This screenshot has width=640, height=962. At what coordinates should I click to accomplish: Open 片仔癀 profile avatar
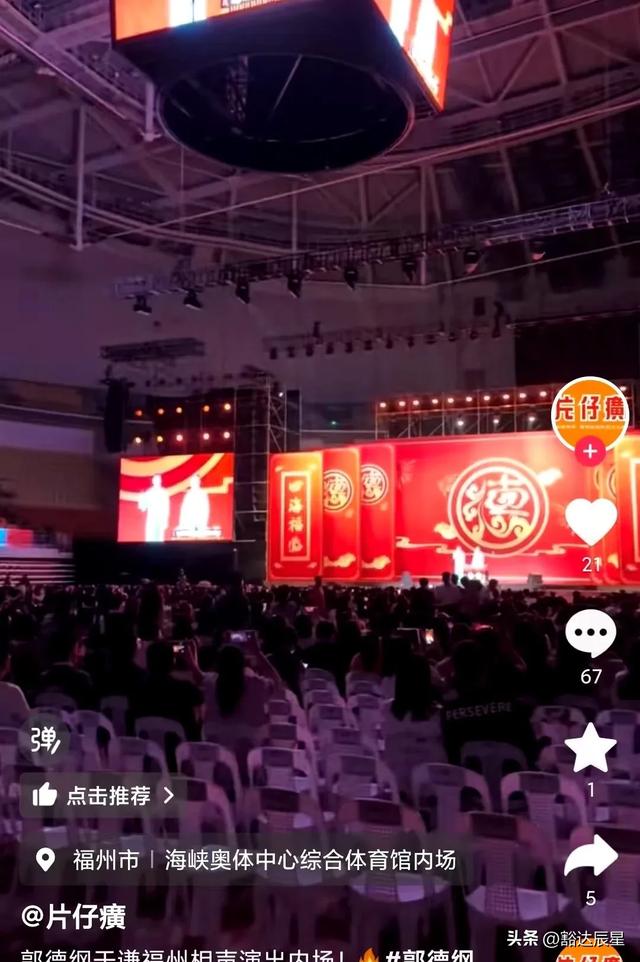coord(590,413)
